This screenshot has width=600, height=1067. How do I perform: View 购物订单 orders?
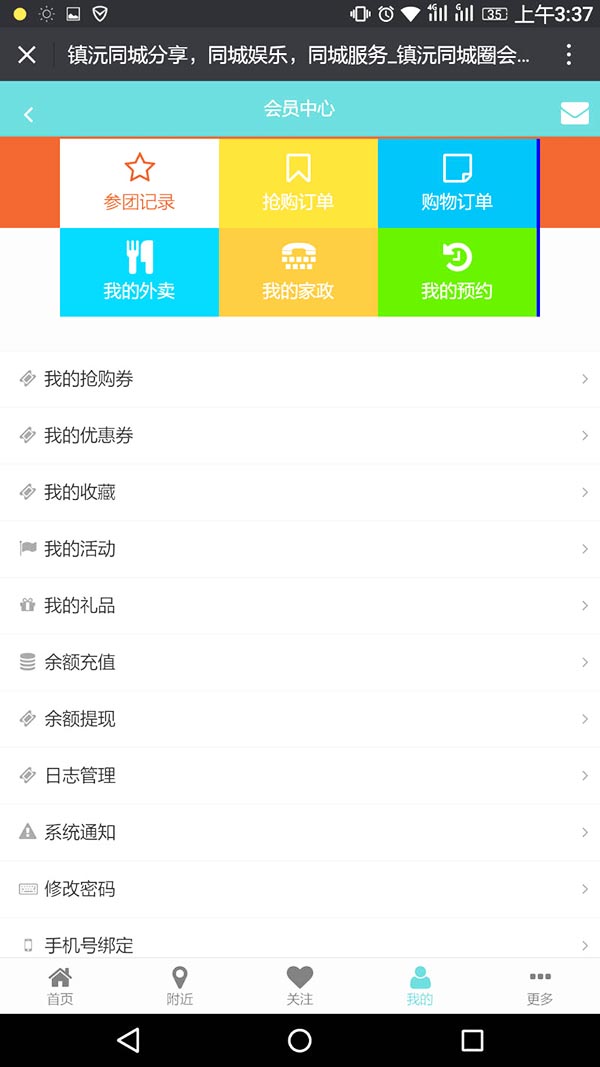click(x=457, y=183)
